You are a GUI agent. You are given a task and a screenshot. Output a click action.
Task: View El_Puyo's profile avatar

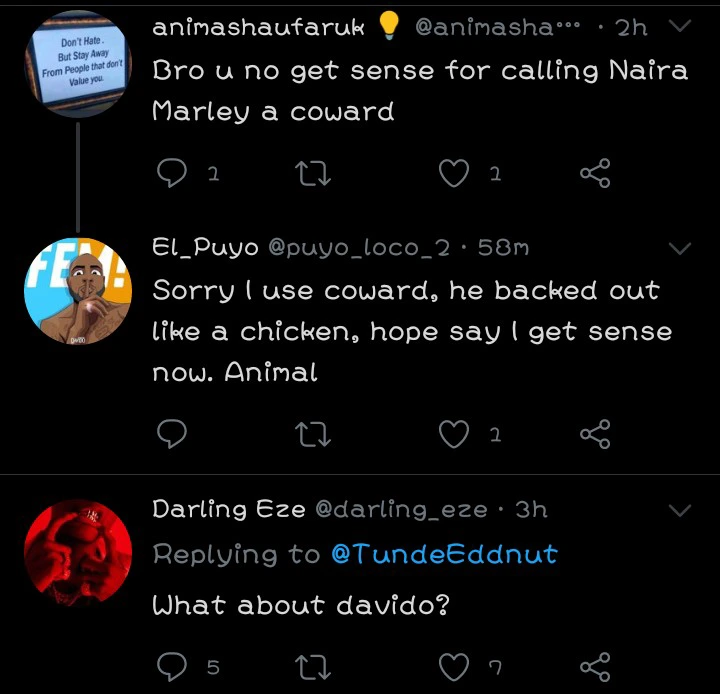78,292
